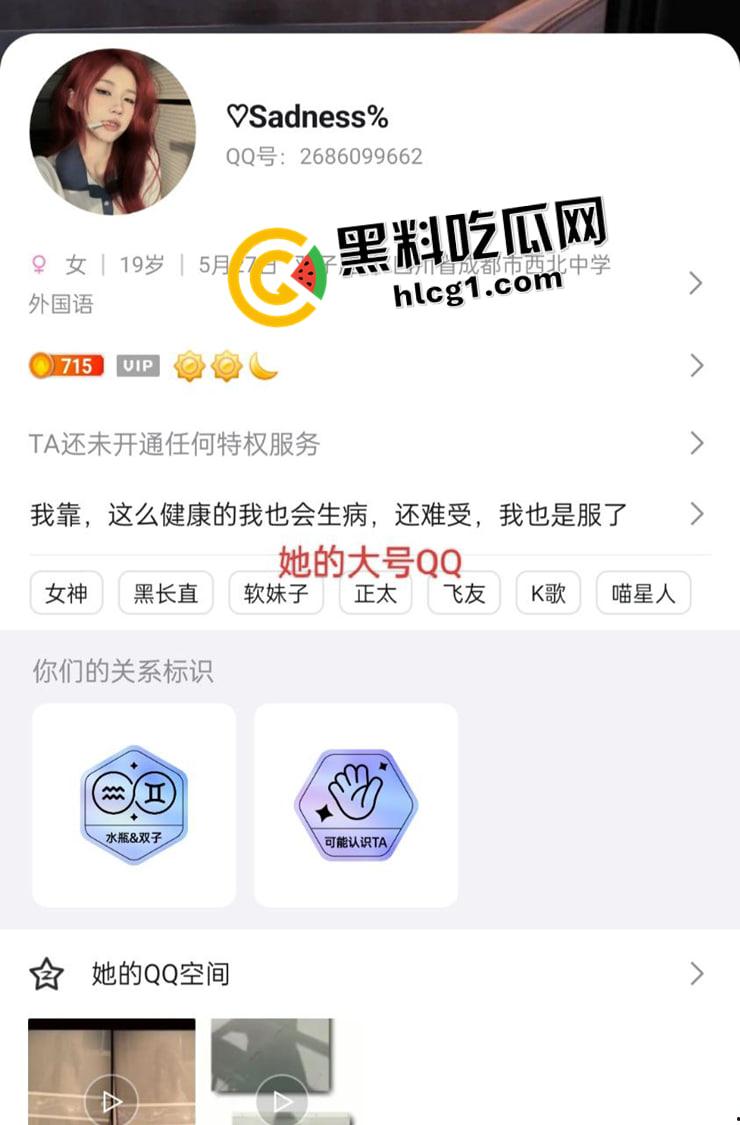Play the second QQ空间 video

[283, 1100]
